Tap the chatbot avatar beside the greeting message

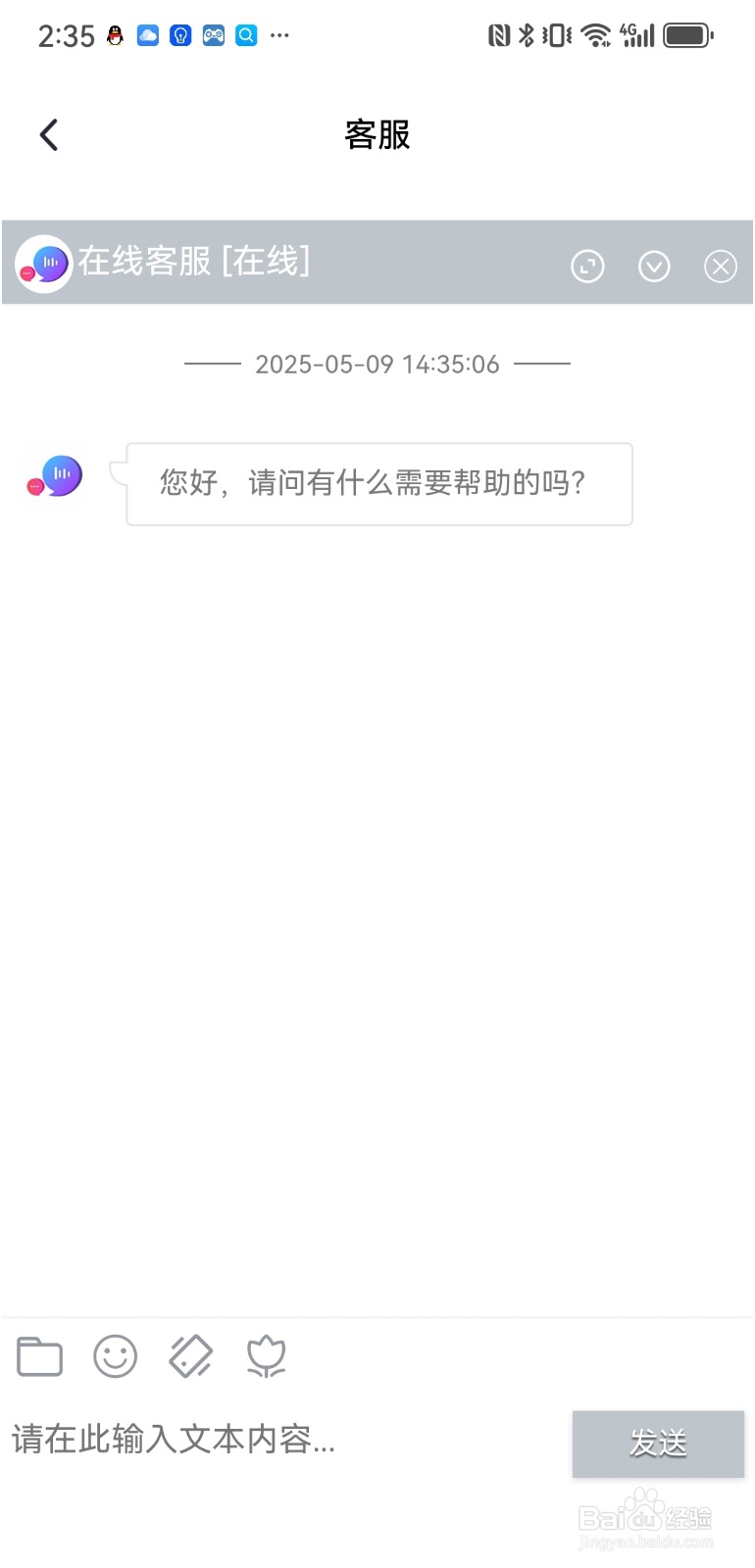tap(54, 477)
